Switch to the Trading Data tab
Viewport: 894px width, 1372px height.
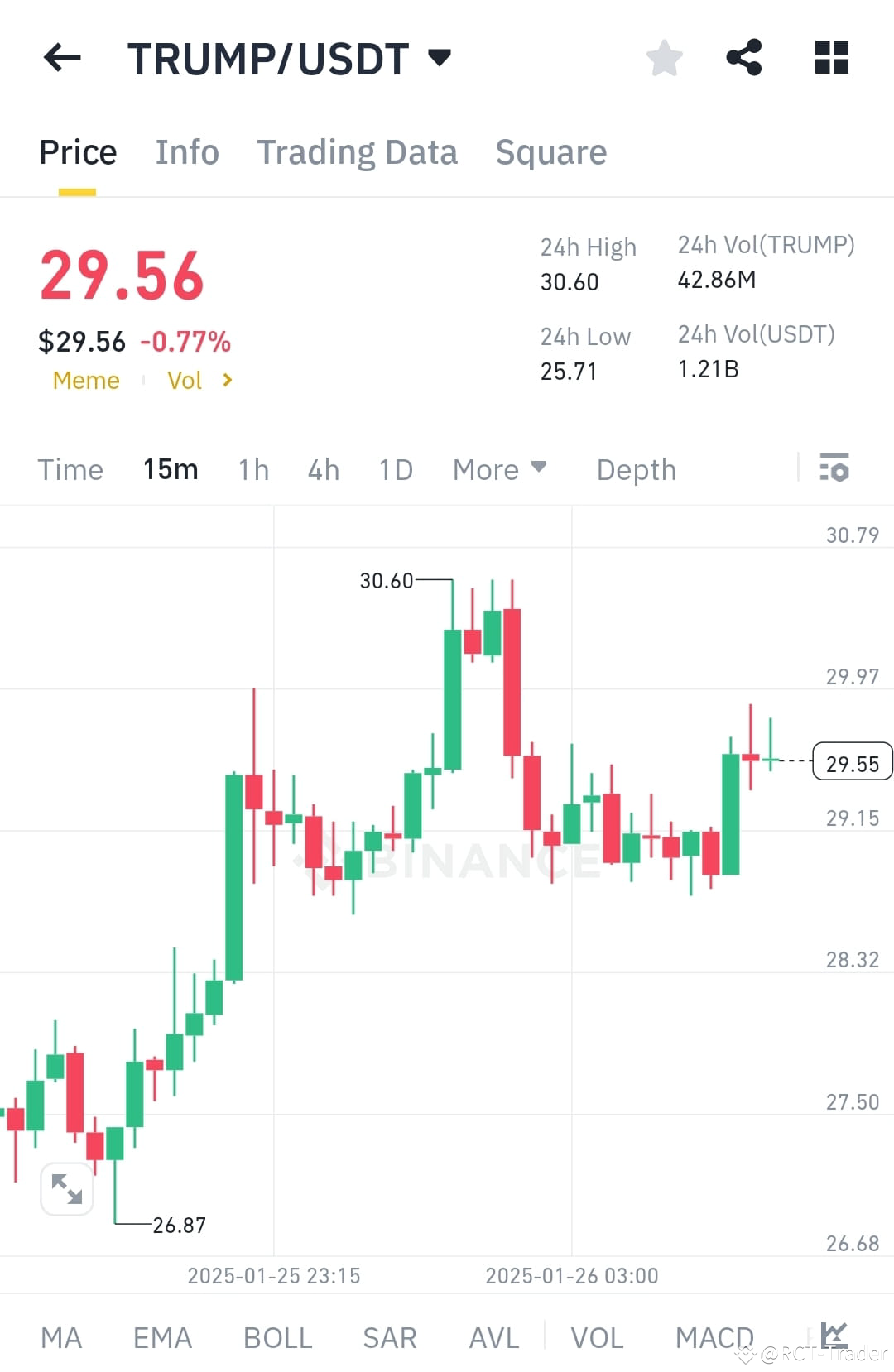tap(358, 151)
